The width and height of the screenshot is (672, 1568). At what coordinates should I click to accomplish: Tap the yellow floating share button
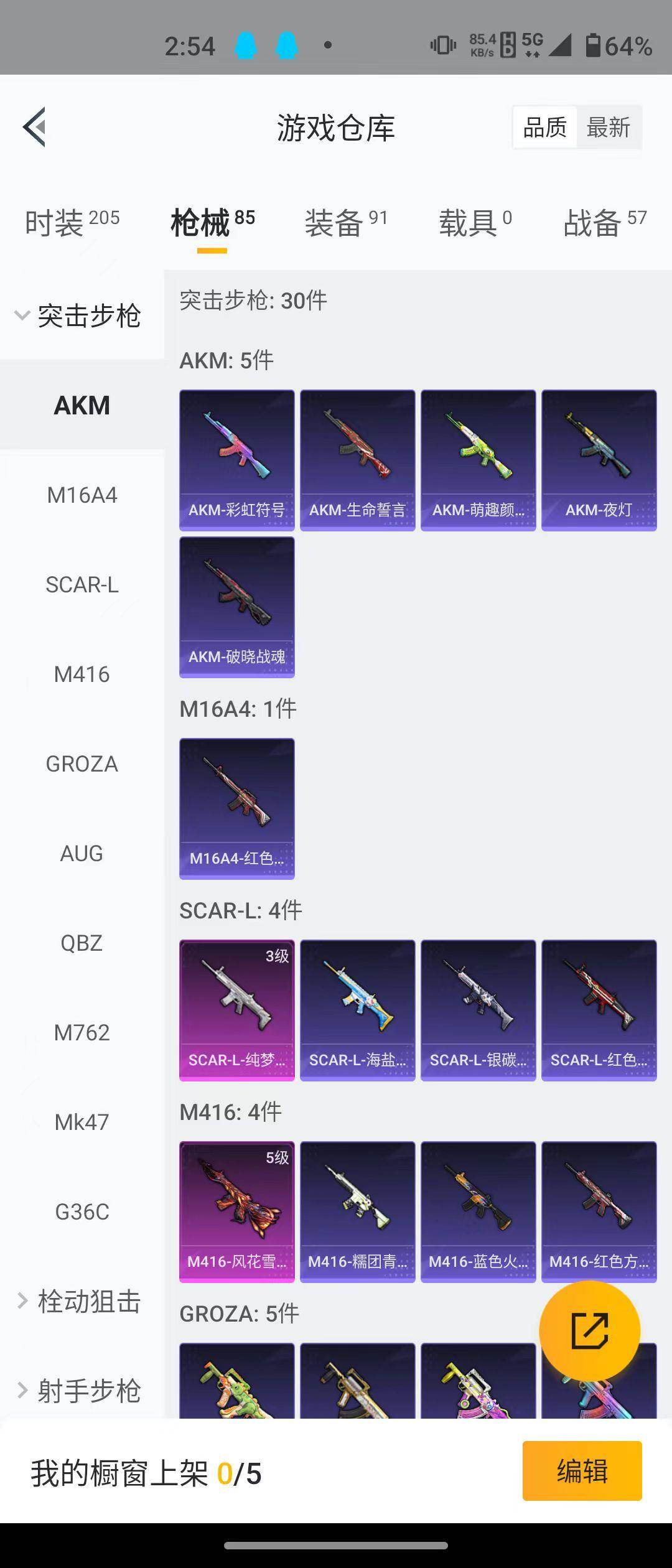point(589,1331)
